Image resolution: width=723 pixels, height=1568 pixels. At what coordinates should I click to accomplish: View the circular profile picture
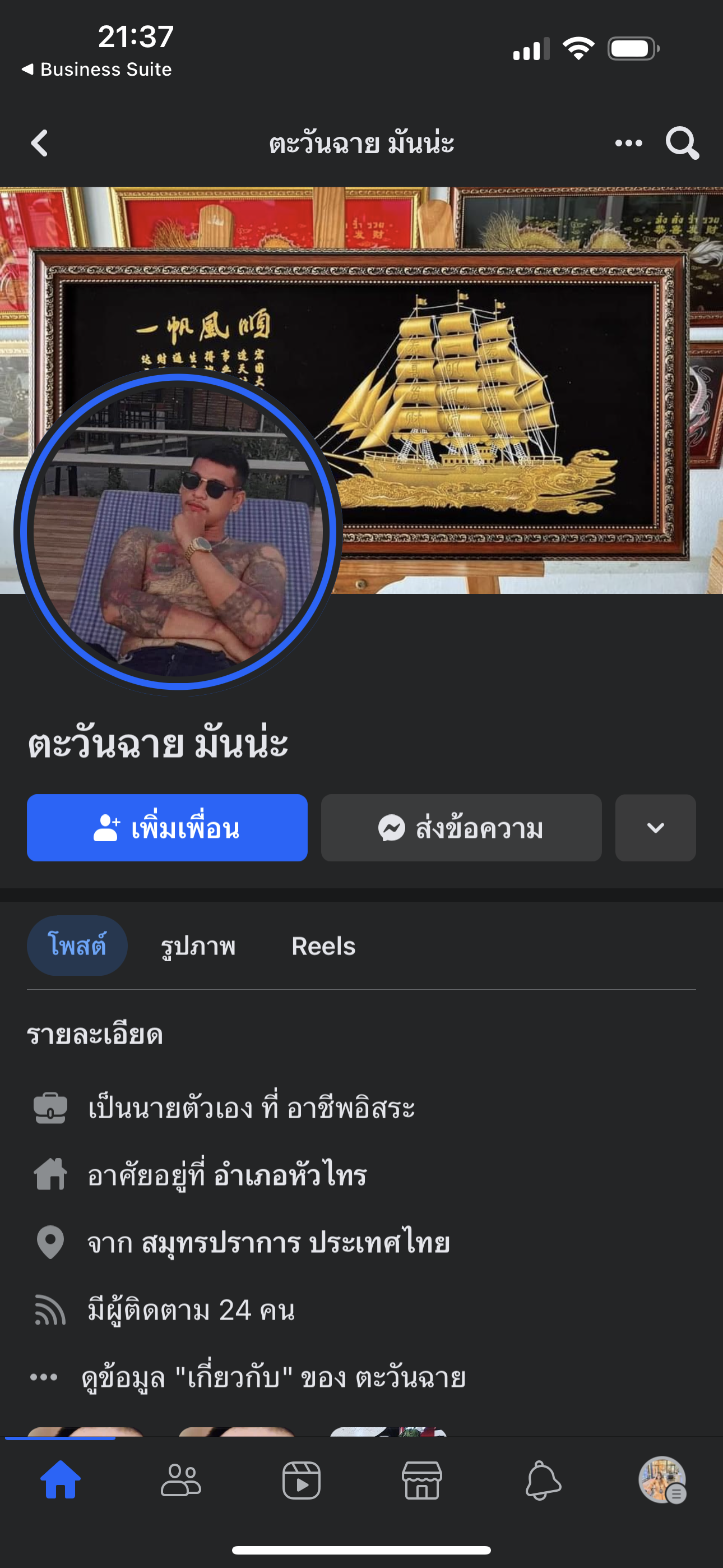tap(178, 532)
